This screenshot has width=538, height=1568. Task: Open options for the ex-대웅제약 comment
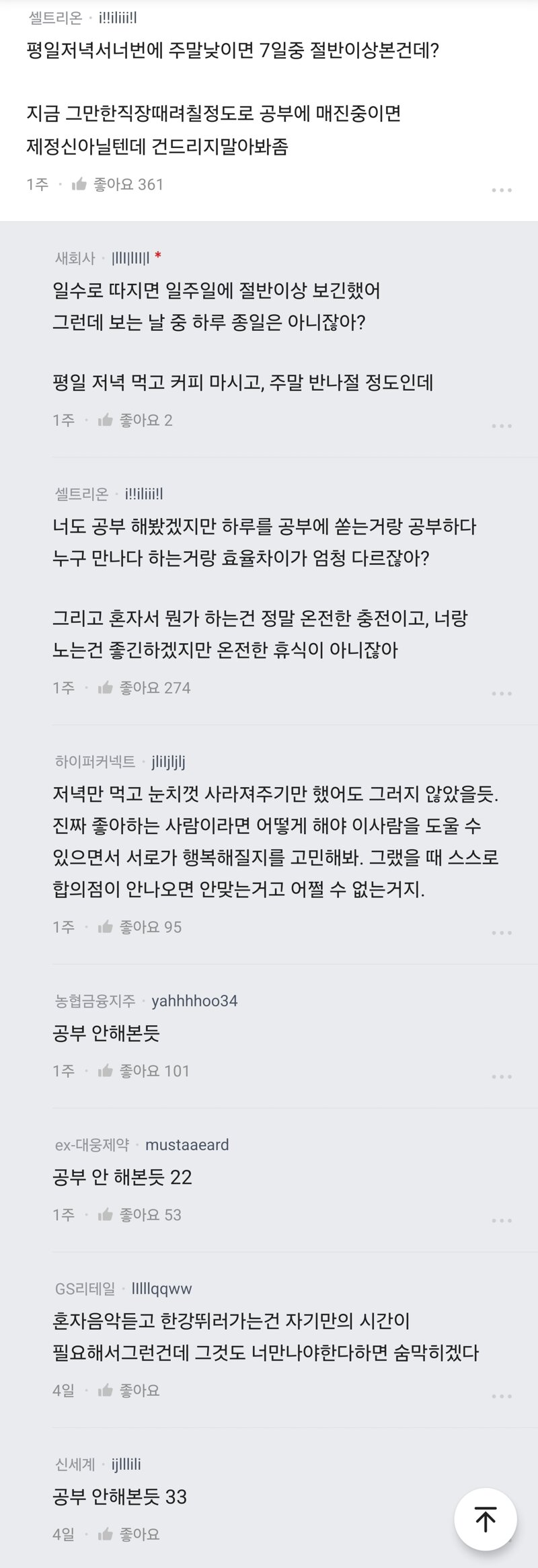pyautogui.click(x=502, y=1221)
